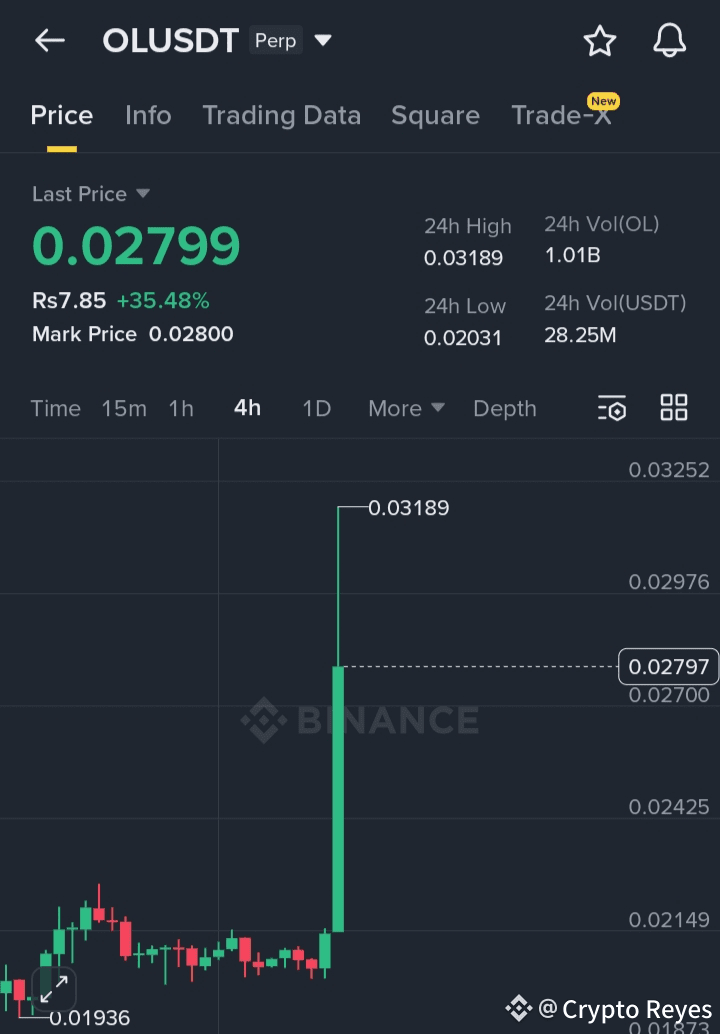Select the 1h chart interval
The image size is (720, 1034).
[x=181, y=408]
